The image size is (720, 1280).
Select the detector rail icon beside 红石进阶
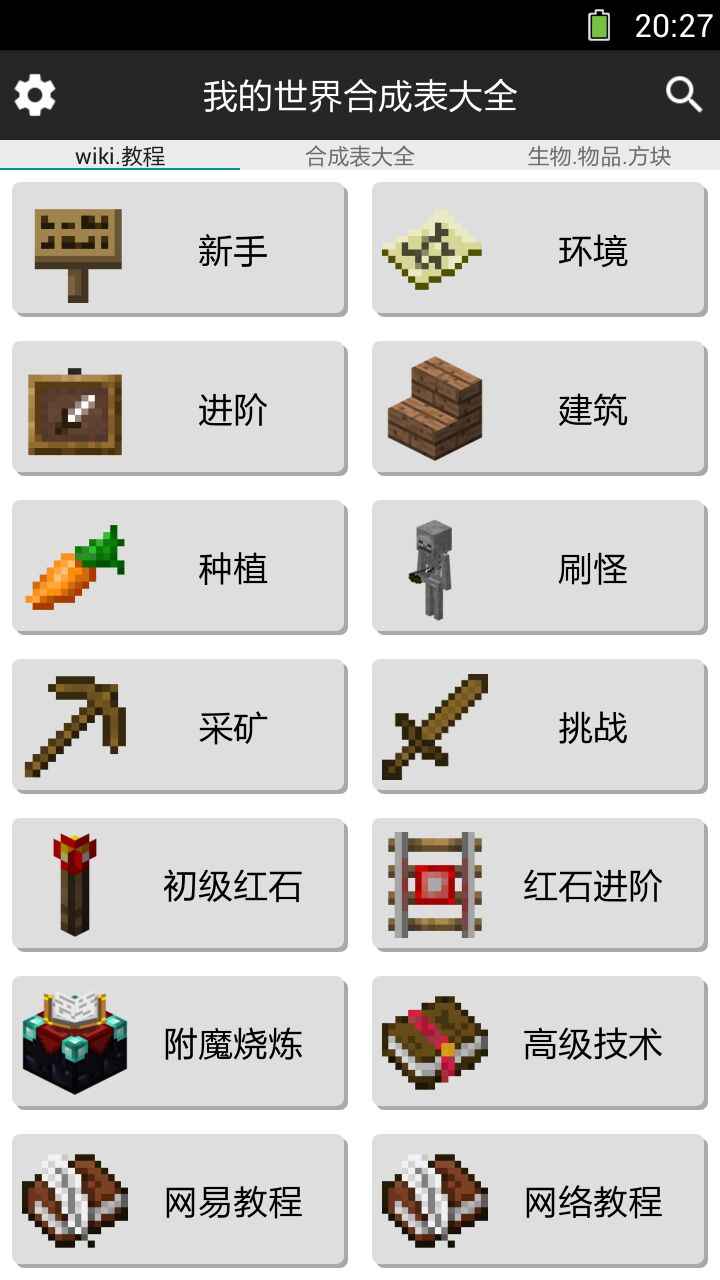437,884
